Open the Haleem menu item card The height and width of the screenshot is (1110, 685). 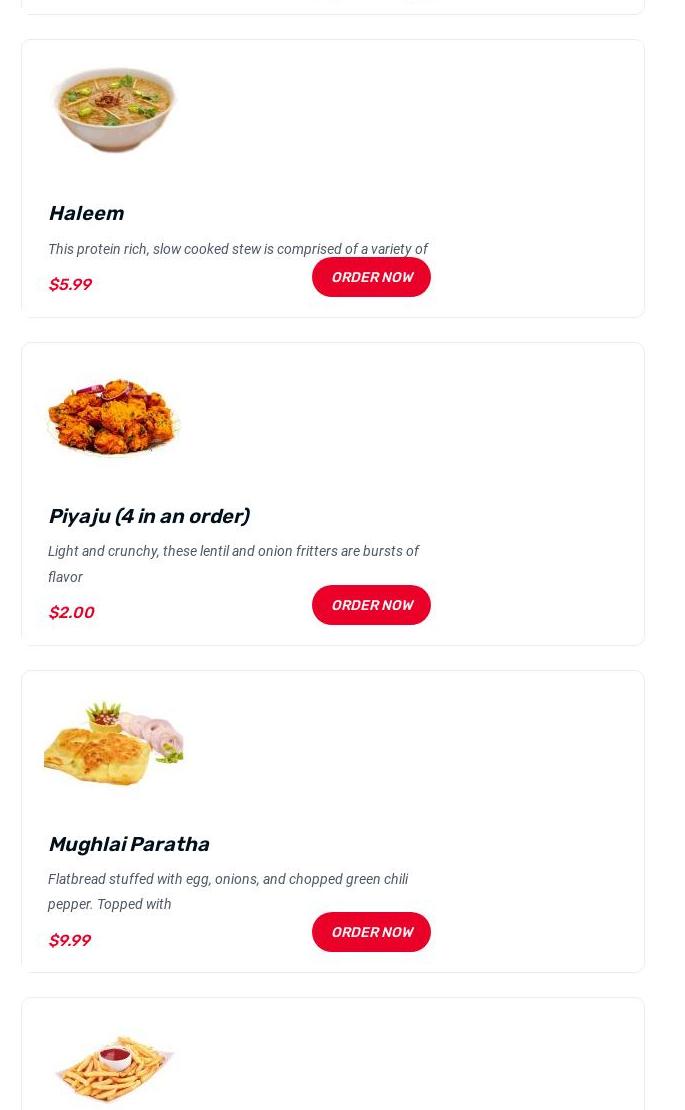86,213
